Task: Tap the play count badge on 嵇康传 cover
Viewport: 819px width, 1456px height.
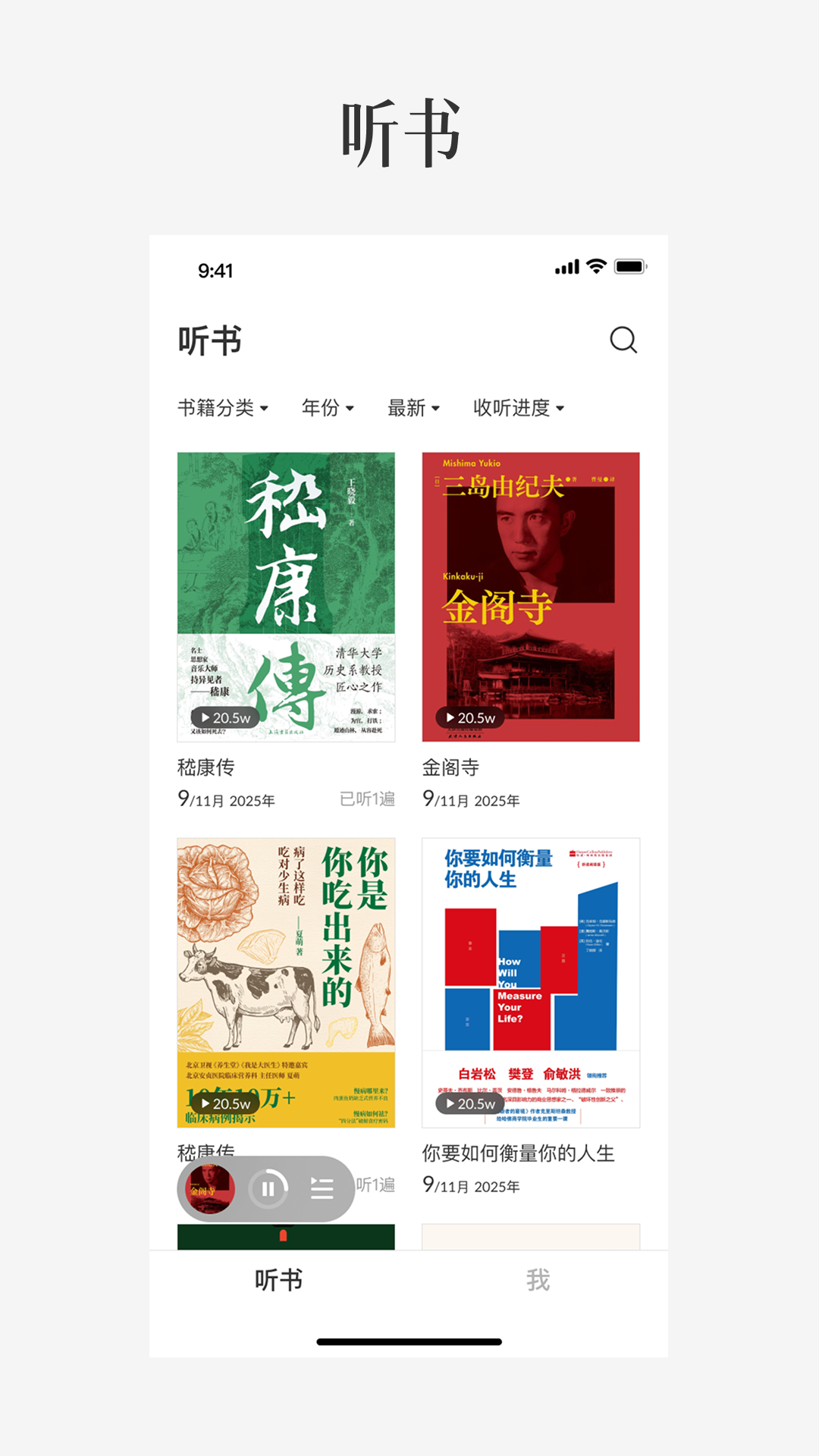Action: (222, 717)
